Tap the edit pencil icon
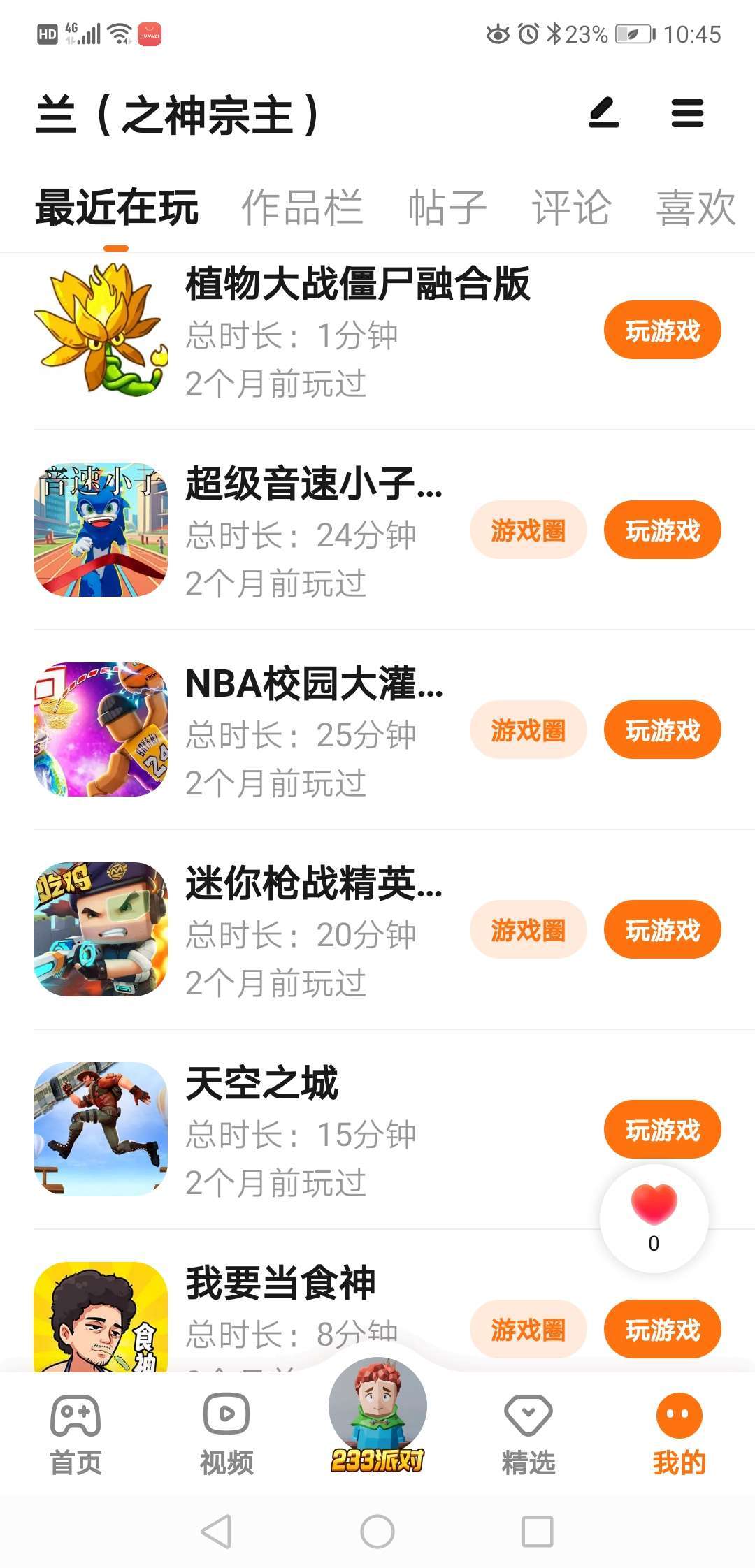This screenshot has height=1568, width=755. (604, 113)
